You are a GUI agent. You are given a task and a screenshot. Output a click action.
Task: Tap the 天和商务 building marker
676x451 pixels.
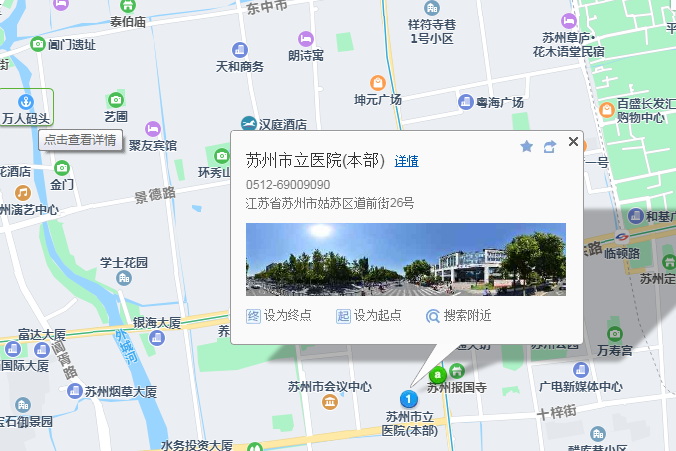tap(239, 49)
